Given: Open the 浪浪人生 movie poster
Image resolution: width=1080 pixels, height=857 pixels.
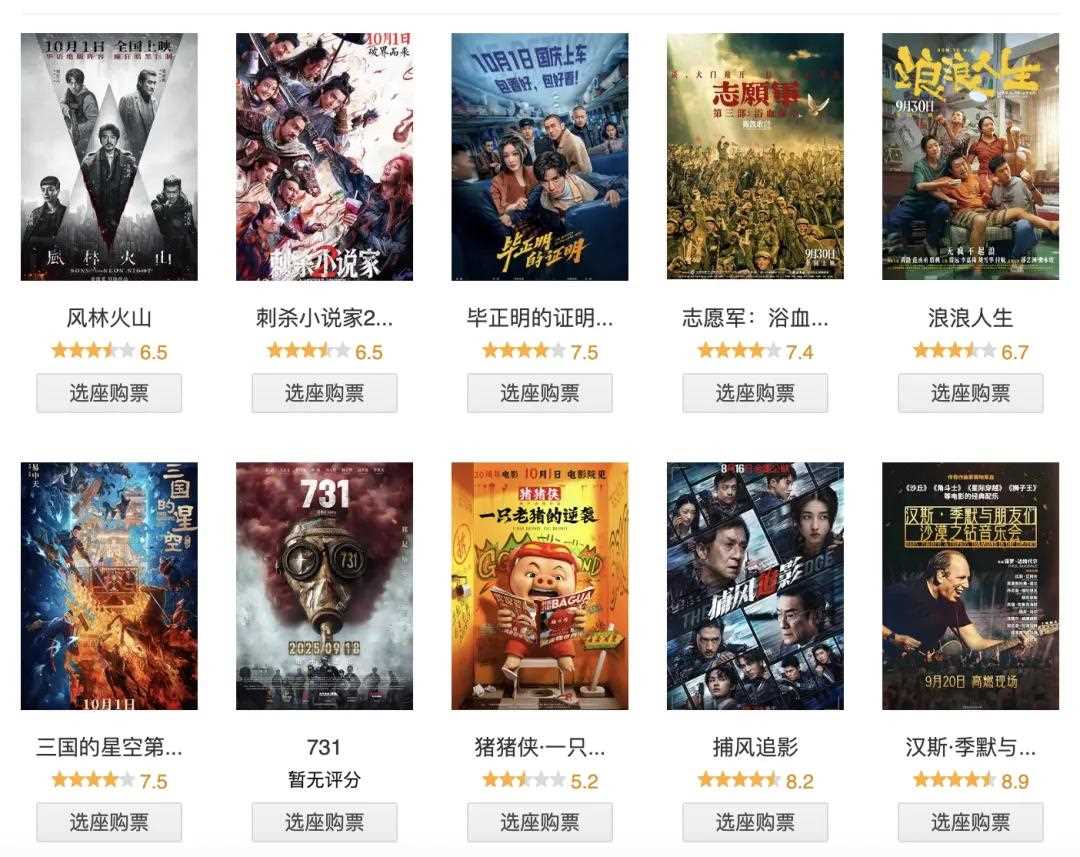Looking at the screenshot, I should click(x=970, y=157).
